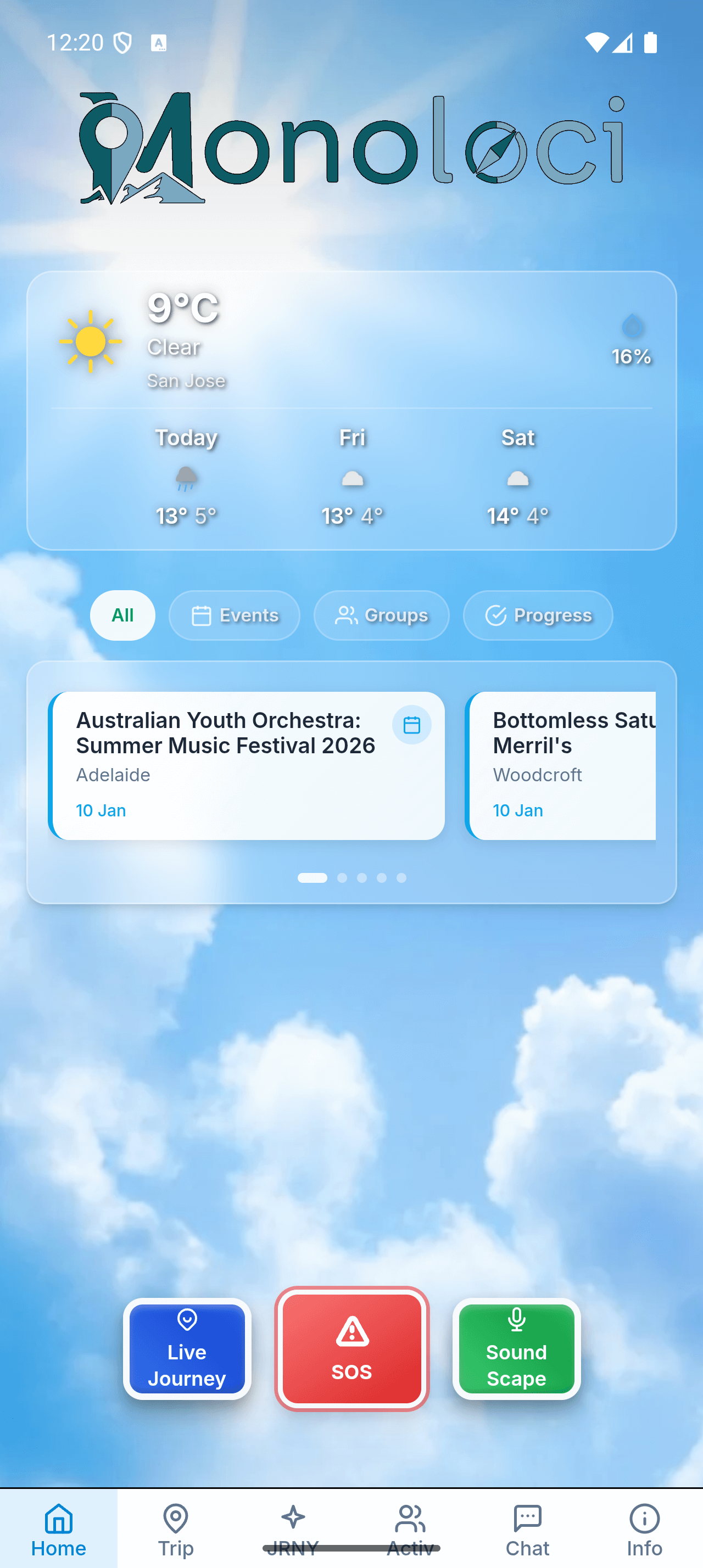The width and height of the screenshot is (703, 1568).
Task: Show the Groups filter
Action: pyautogui.click(x=381, y=615)
